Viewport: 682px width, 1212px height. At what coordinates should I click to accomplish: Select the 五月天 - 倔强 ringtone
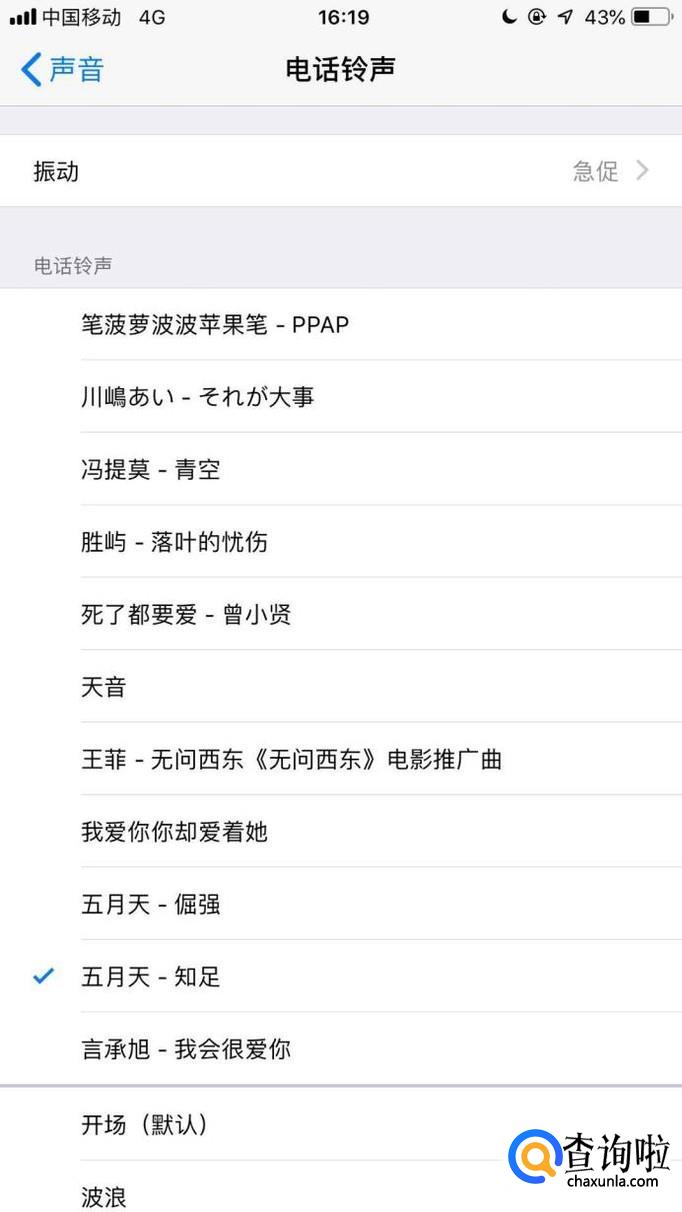pos(151,904)
